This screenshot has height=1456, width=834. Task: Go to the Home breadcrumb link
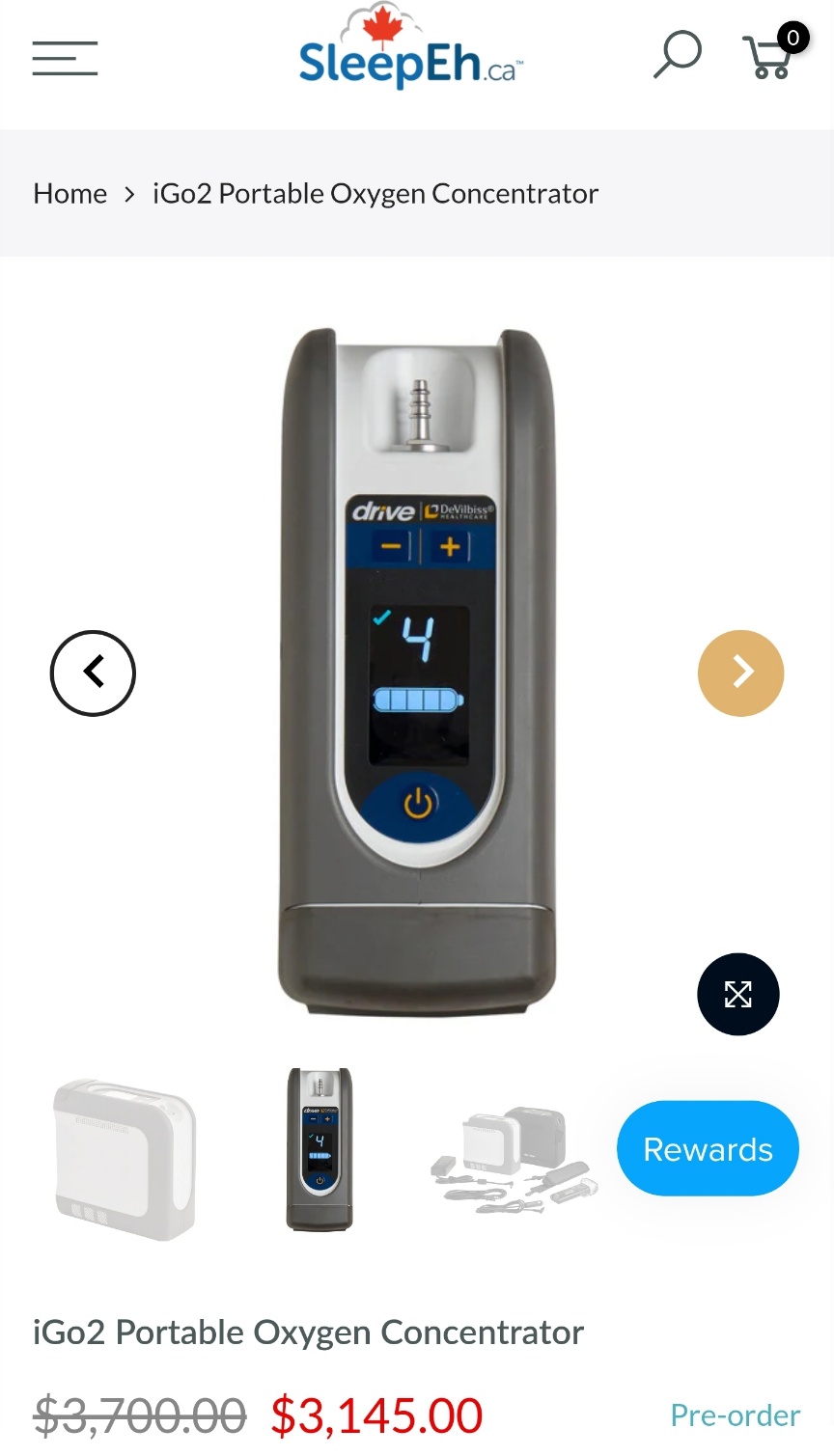[69, 193]
